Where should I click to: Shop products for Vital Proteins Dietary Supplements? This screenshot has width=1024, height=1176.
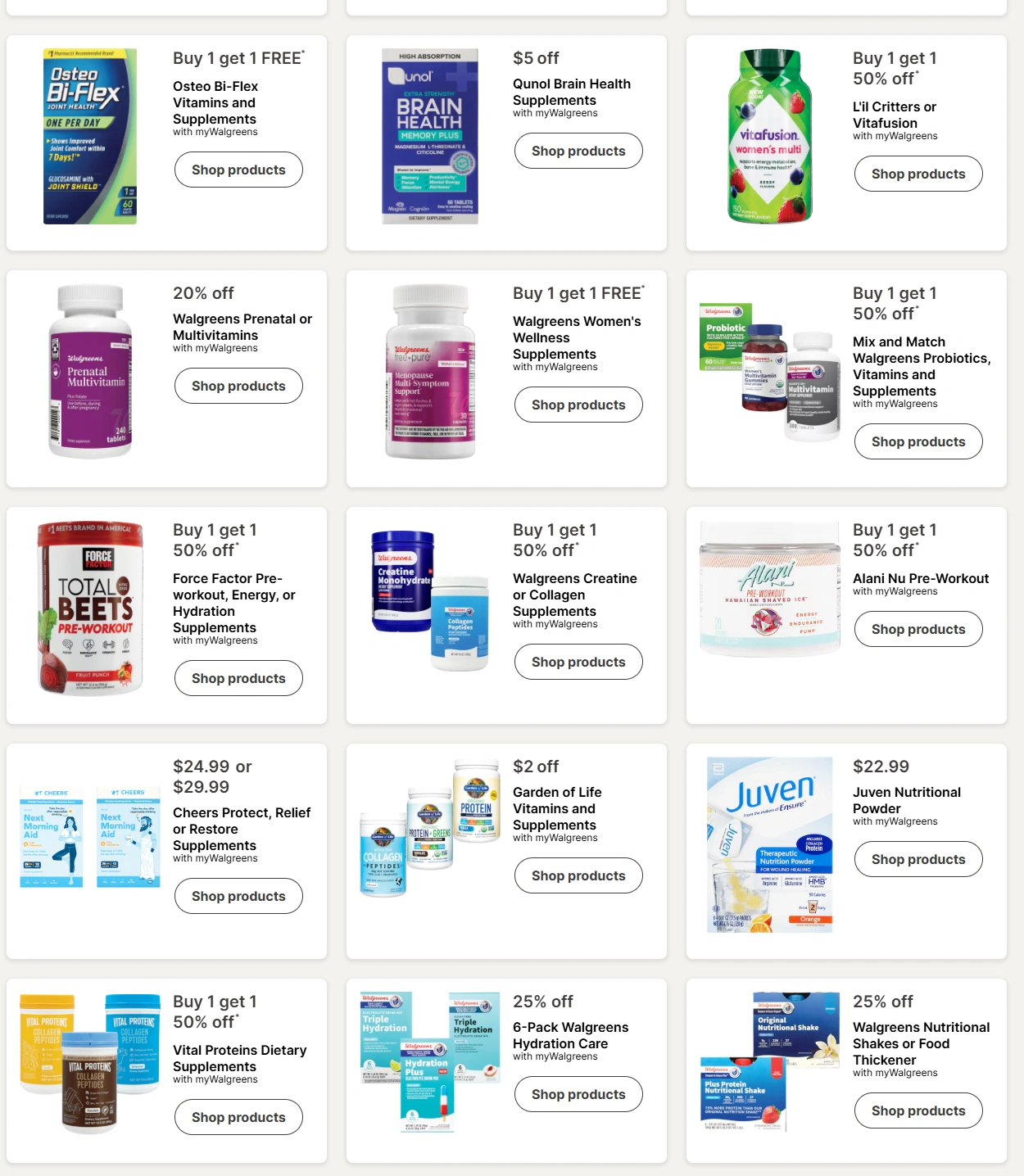tap(238, 1117)
